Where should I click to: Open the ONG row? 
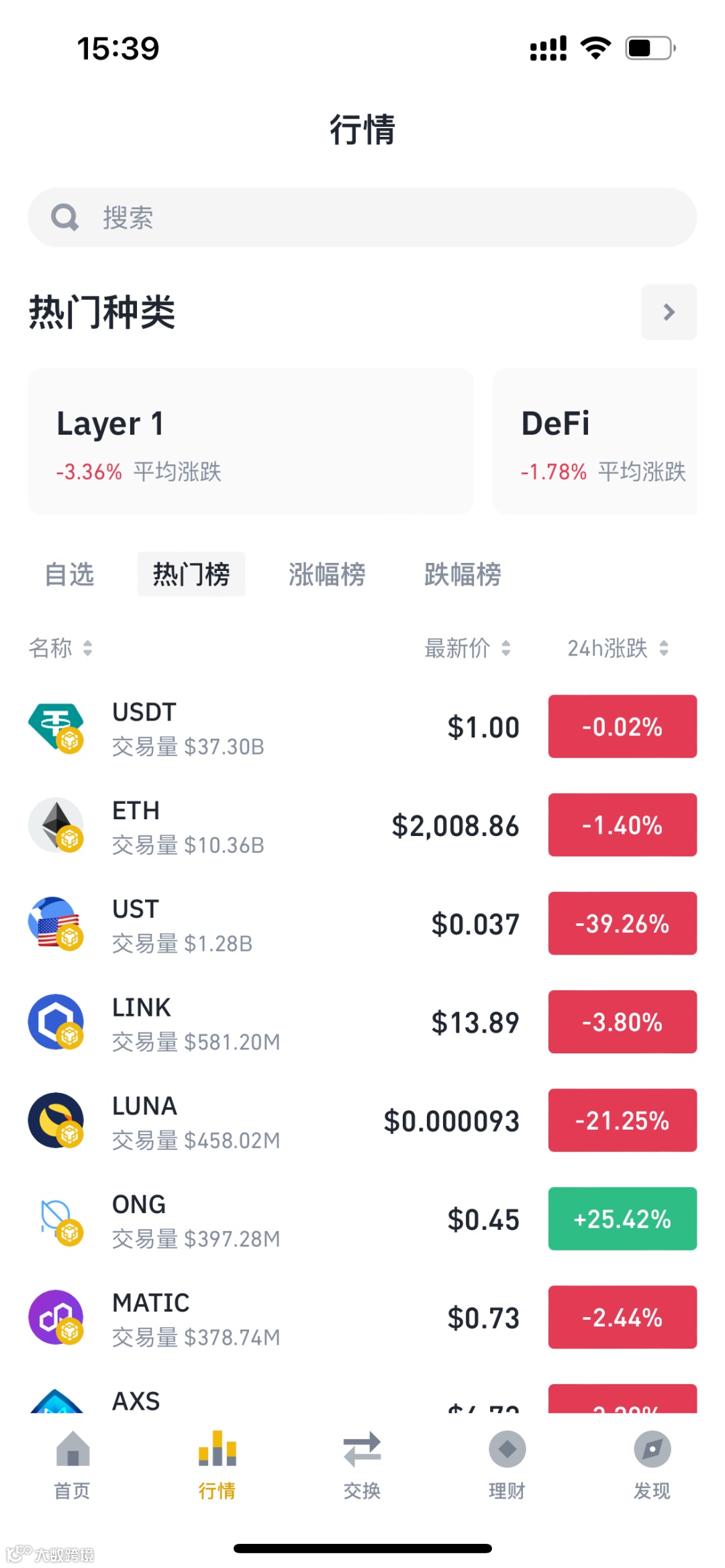tap(362, 1219)
